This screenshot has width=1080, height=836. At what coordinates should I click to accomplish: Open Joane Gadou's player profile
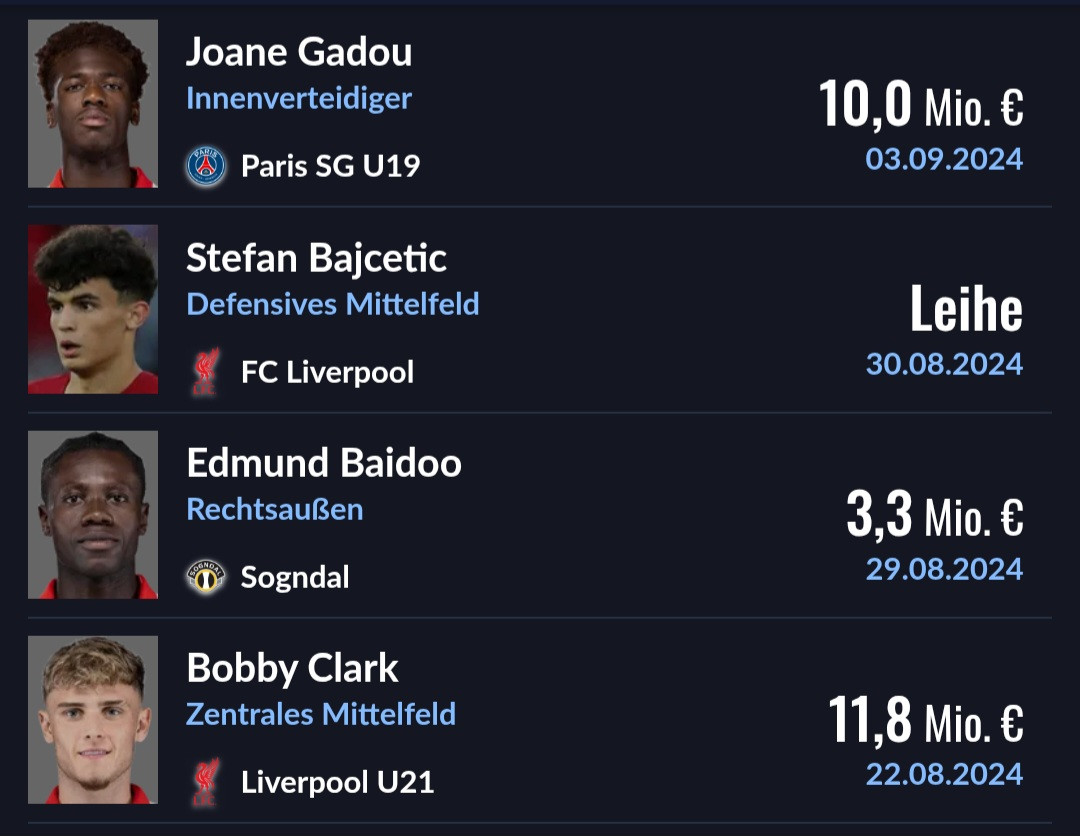coord(298,52)
